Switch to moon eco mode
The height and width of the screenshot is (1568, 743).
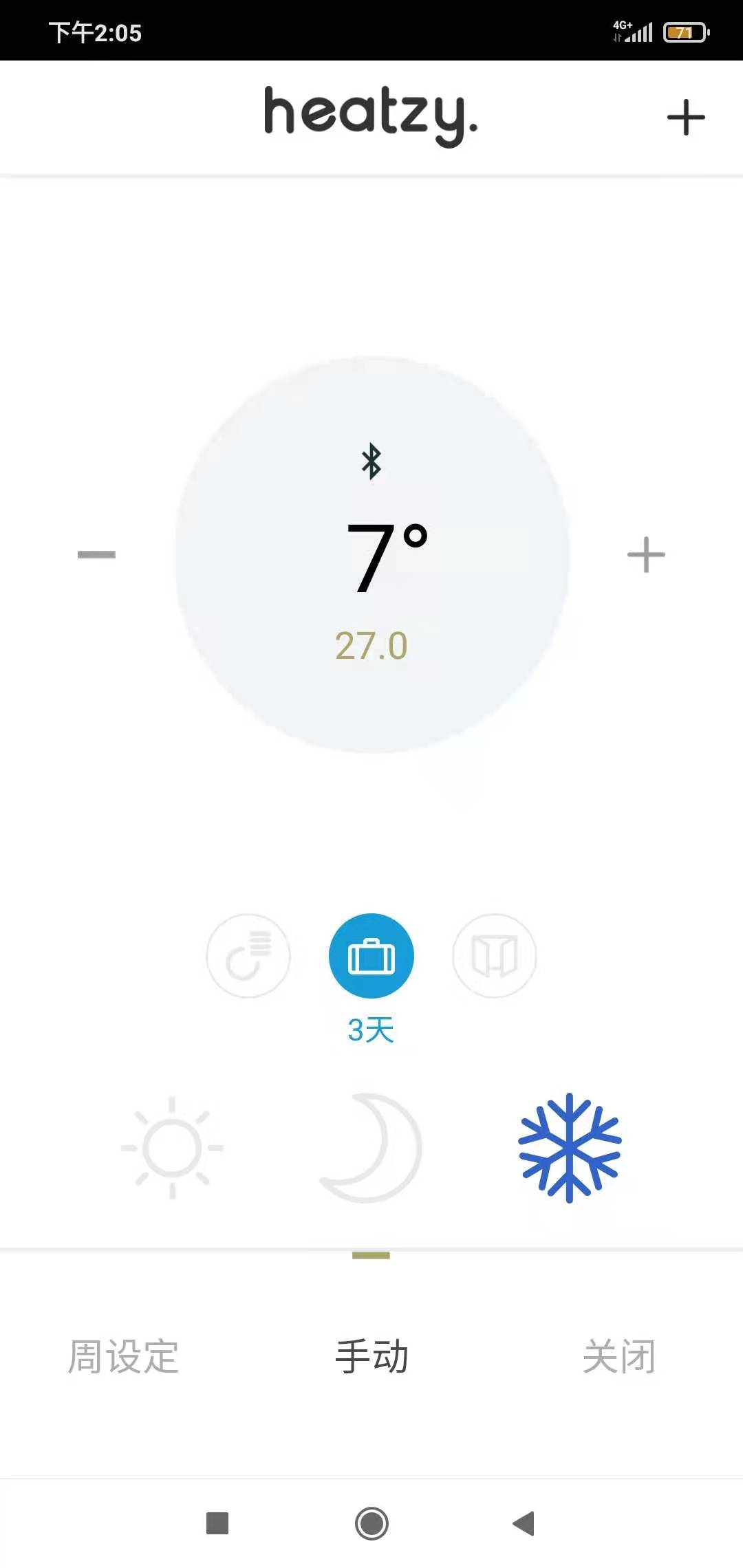pyautogui.click(x=371, y=1148)
